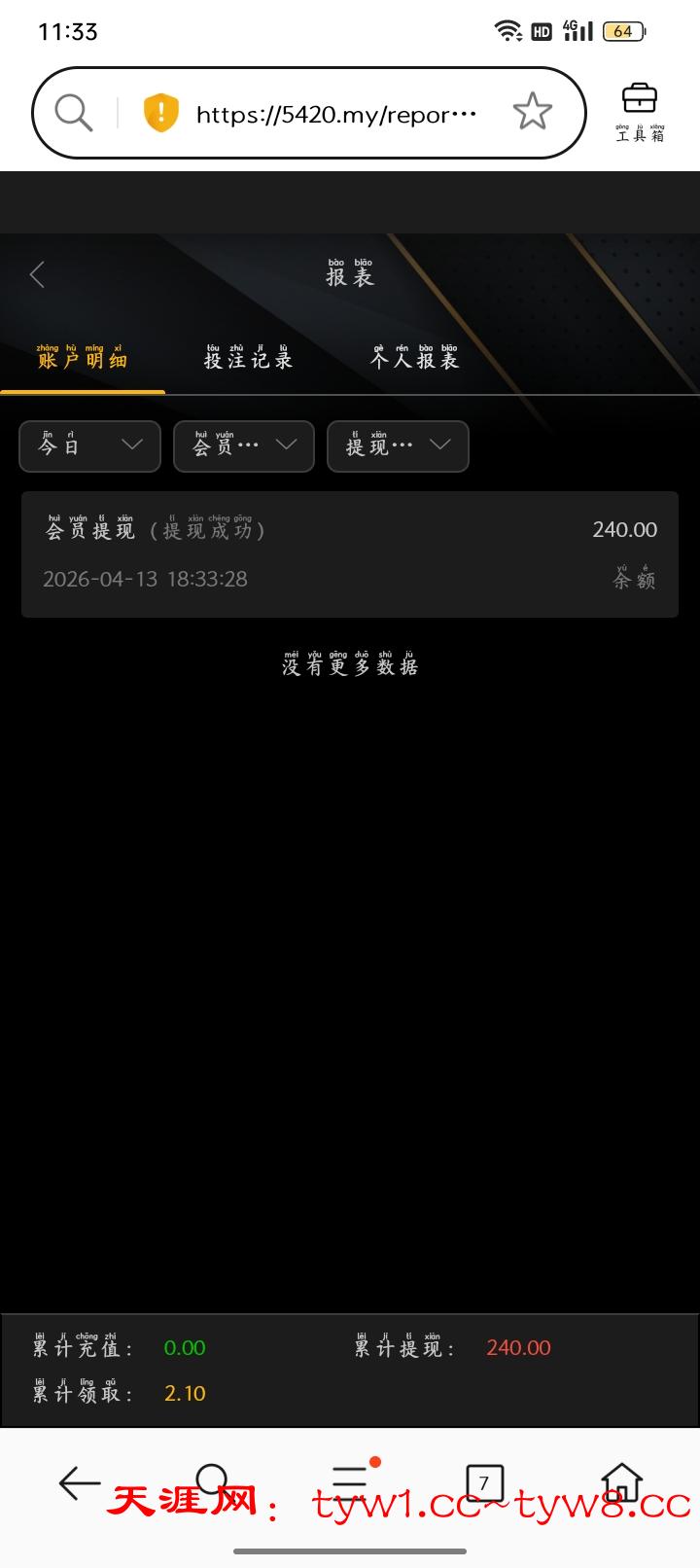Expand the 今日 date dropdown
The width and height of the screenshot is (700, 1568).
point(89,446)
